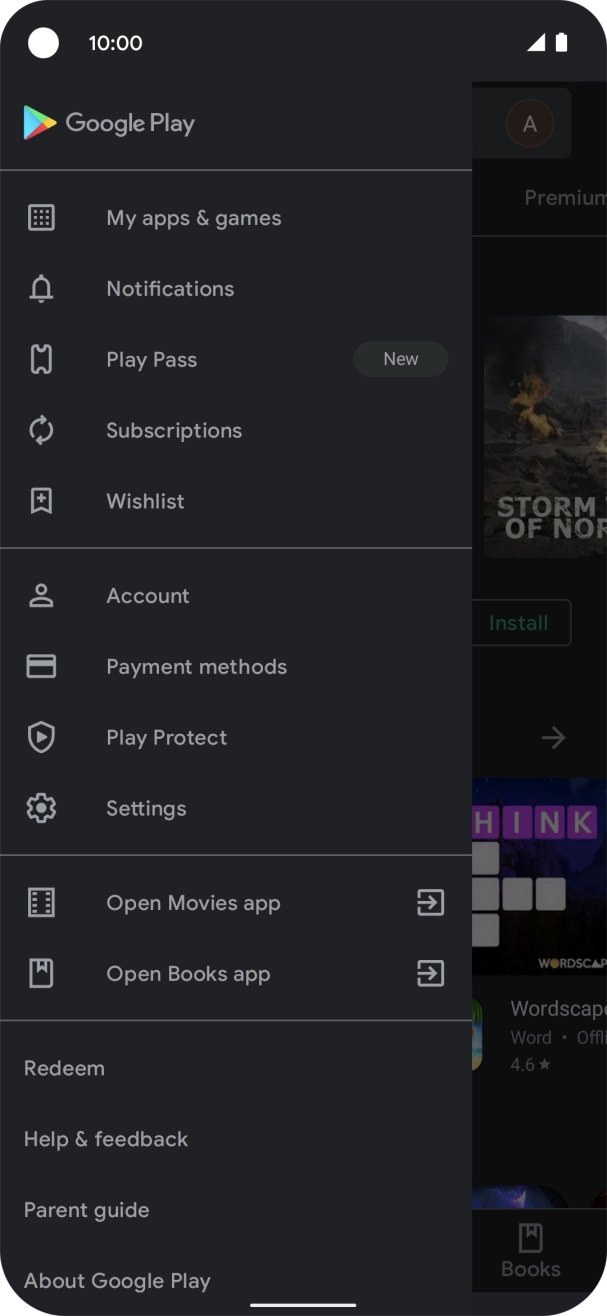Switch to the Books tab

click(x=531, y=1251)
